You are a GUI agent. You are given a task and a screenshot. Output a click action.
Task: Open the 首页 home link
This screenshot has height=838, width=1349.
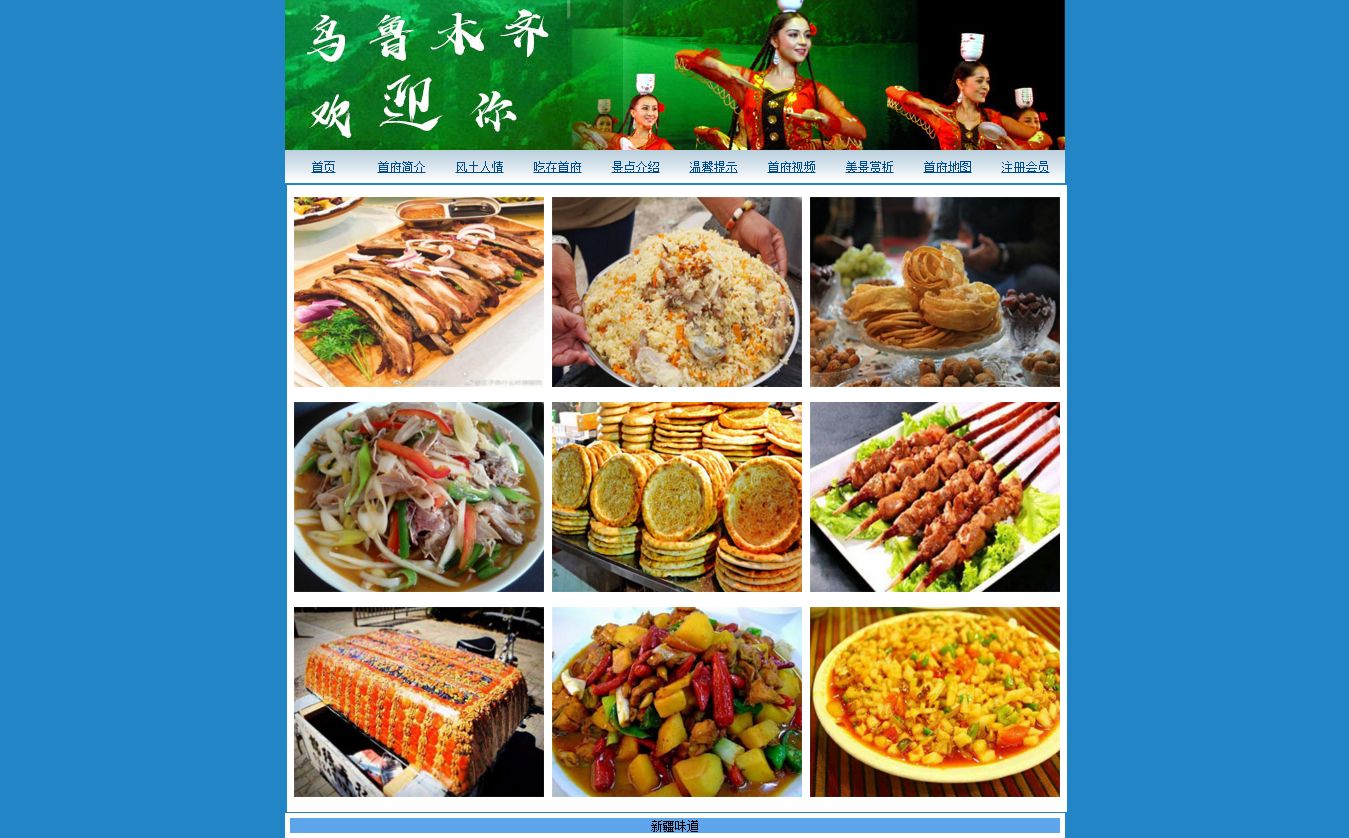323,167
